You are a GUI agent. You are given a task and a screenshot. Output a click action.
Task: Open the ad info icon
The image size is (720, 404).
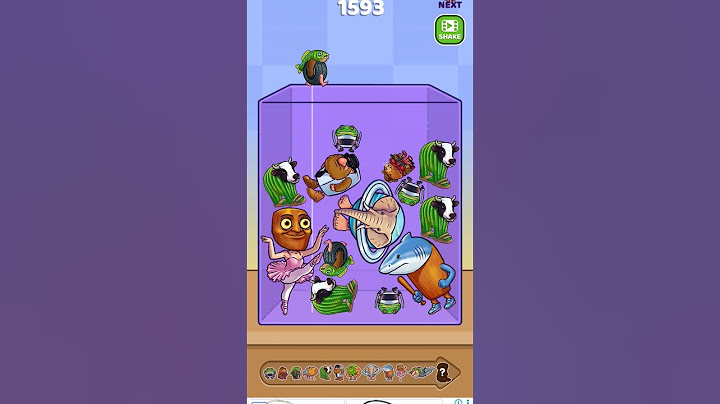tap(458, 401)
